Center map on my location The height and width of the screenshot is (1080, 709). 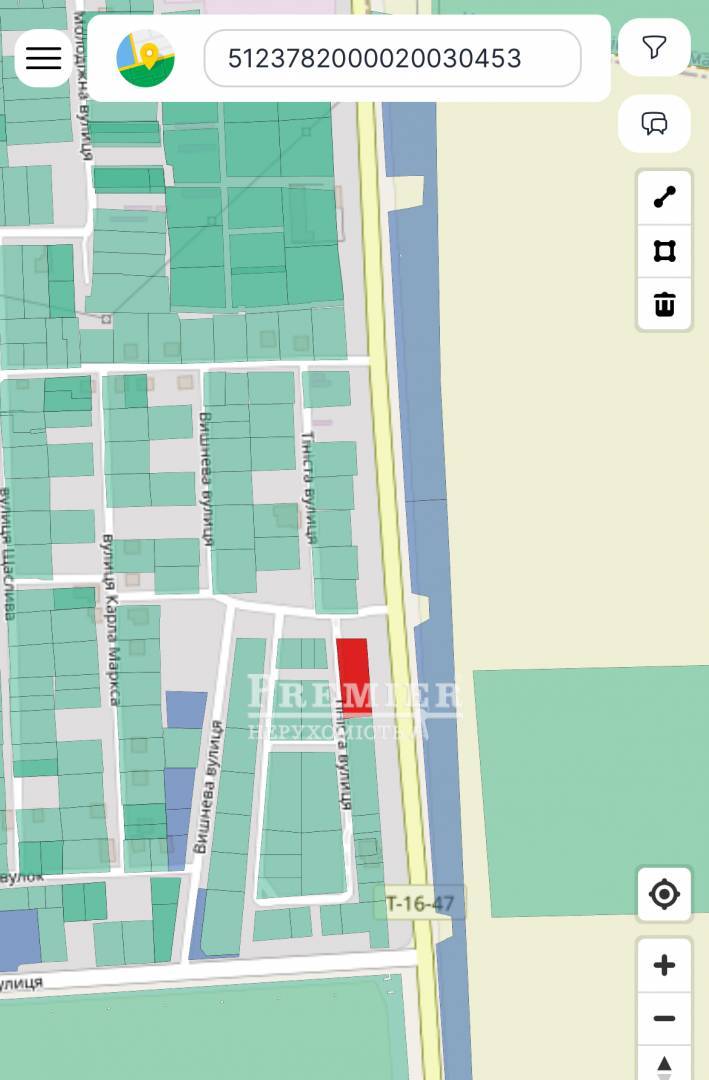(664, 894)
